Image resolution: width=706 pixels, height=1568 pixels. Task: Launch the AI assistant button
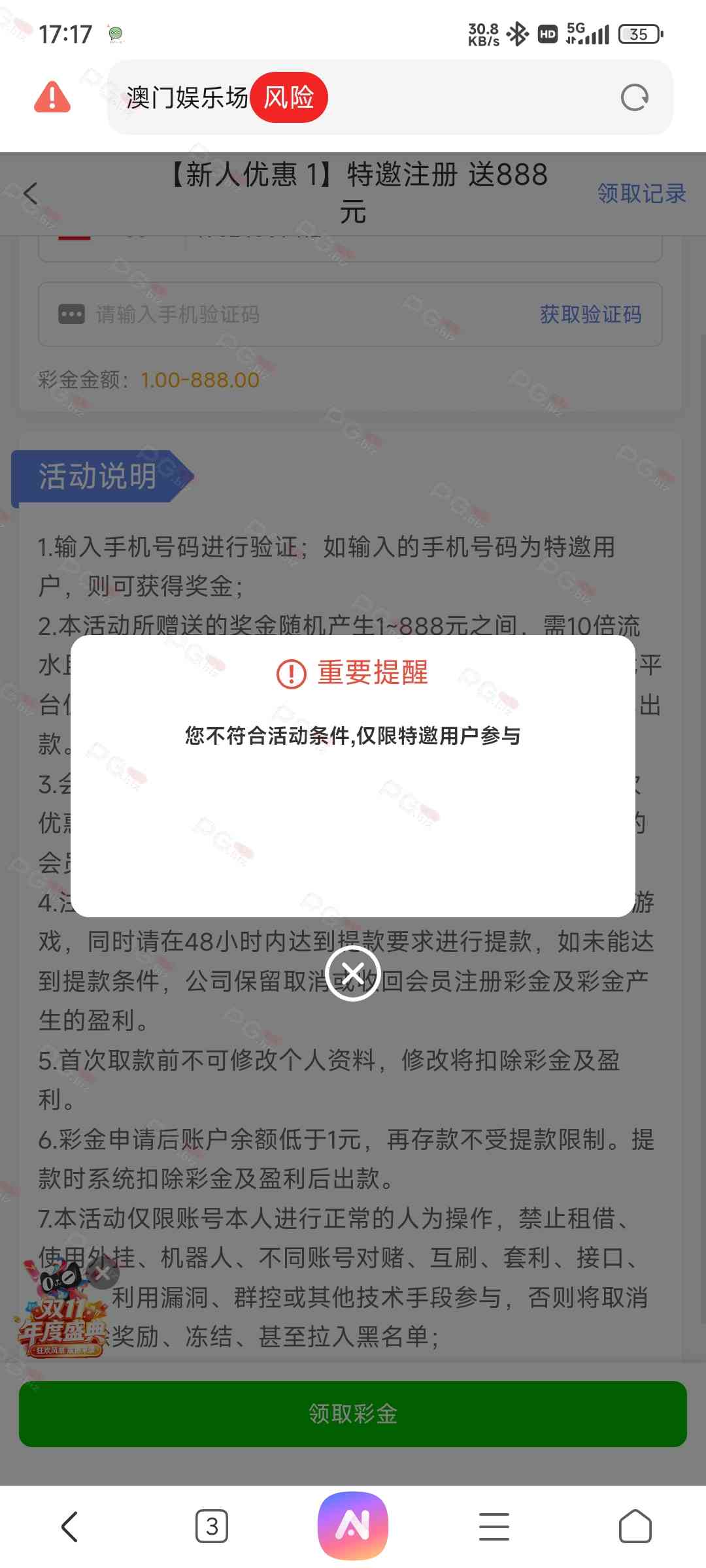pyautogui.click(x=353, y=1526)
